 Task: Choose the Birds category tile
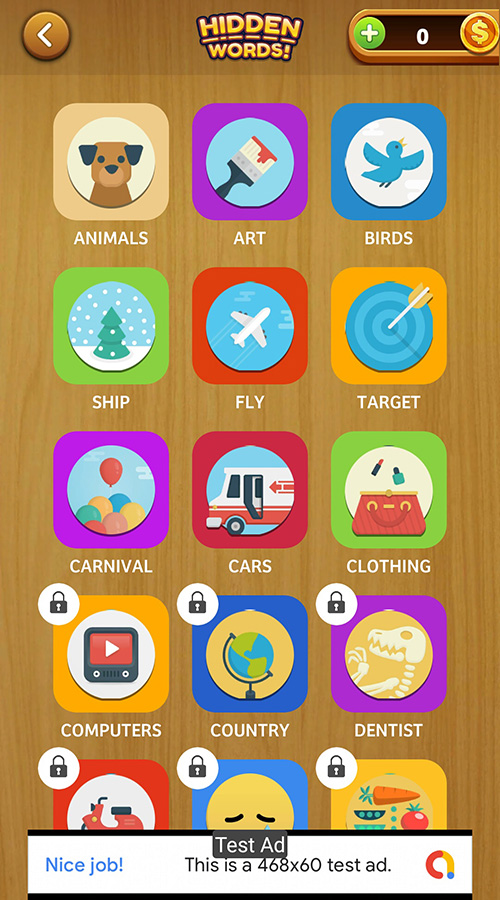389,162
